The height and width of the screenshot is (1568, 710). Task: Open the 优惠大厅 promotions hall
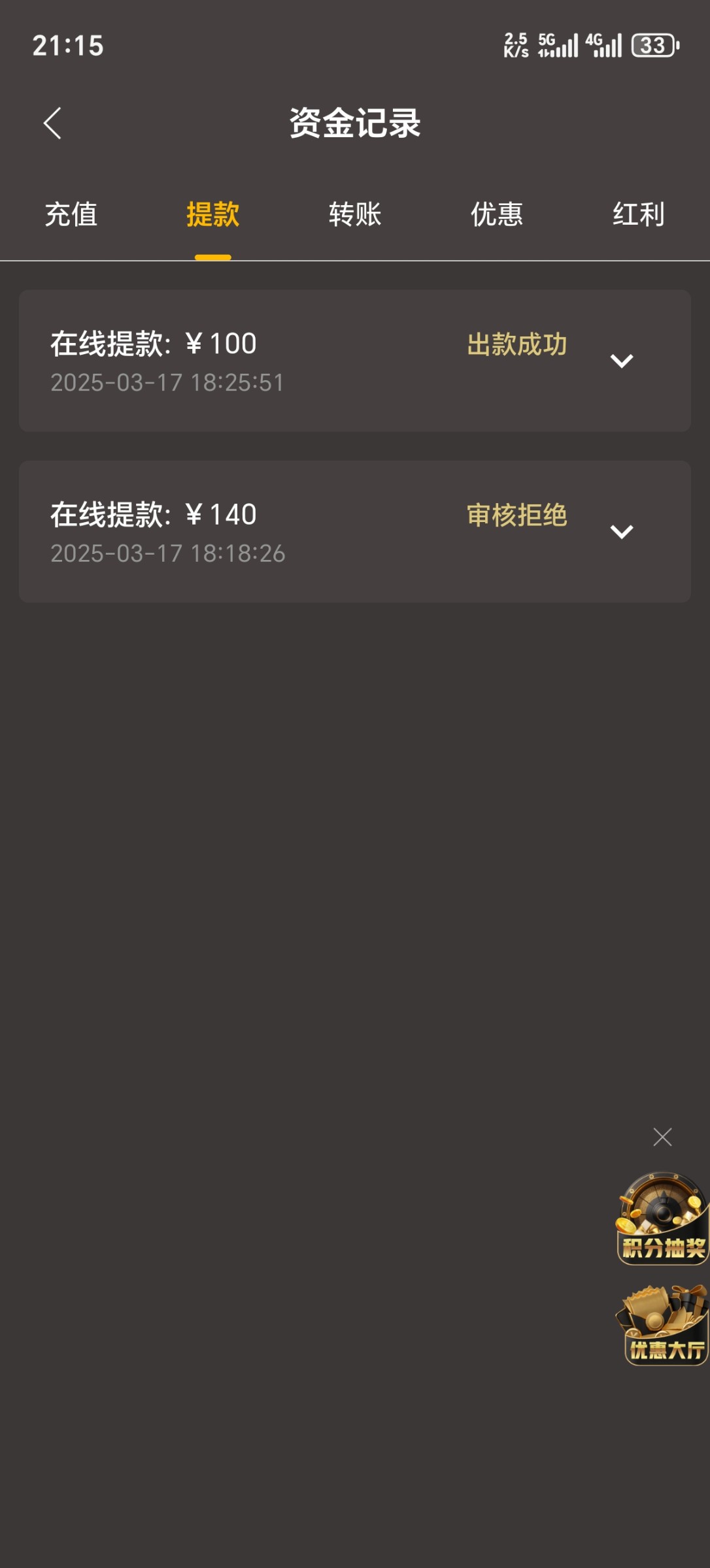[x=664, y=1325]
